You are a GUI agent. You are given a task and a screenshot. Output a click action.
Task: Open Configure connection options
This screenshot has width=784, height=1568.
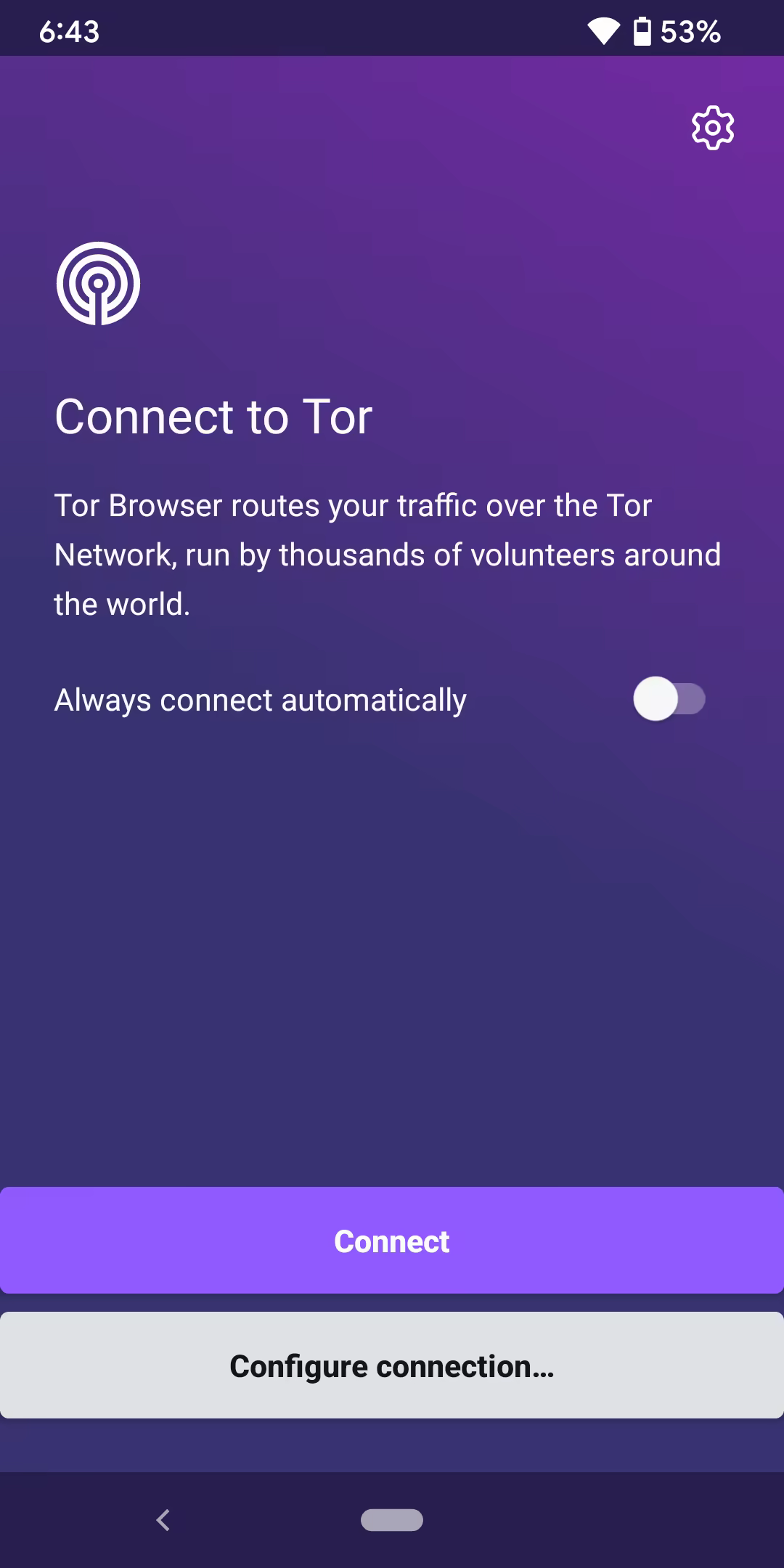392,1365
